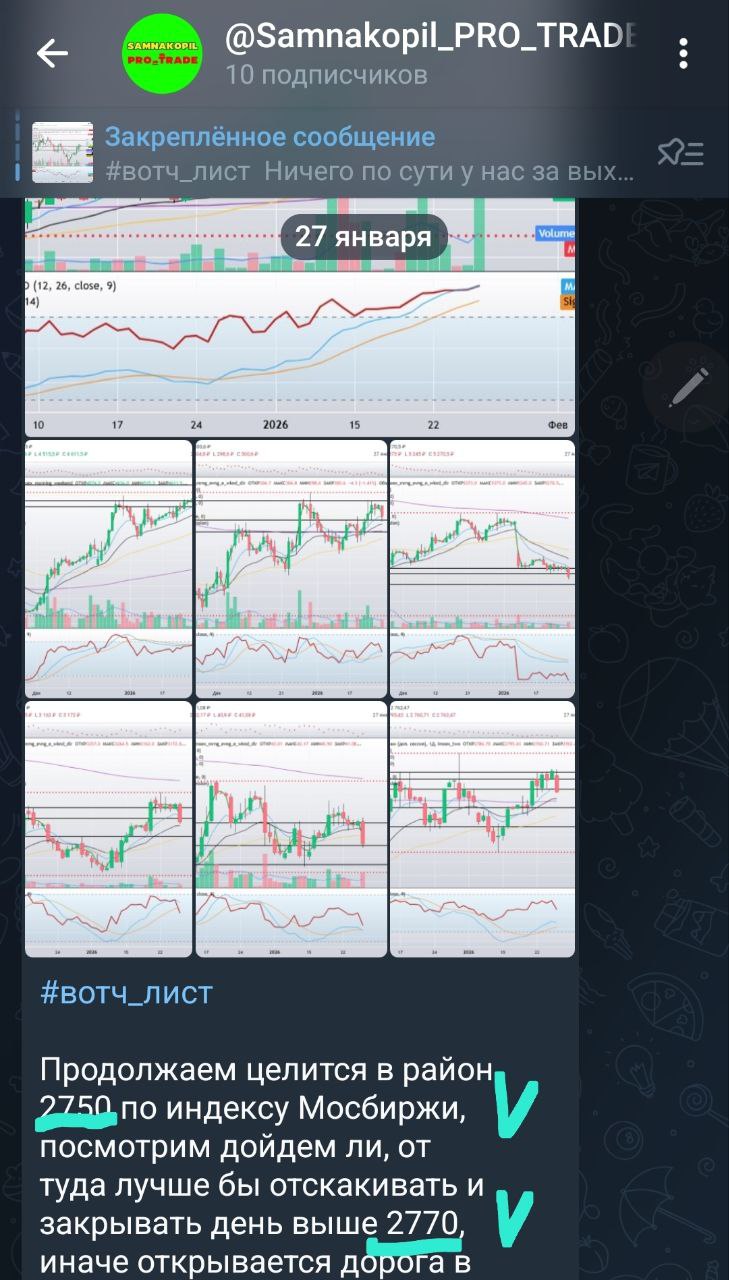Screen dimensions: 729x1280
Task: View the third chart in the middle row
Action: point(482,568)
